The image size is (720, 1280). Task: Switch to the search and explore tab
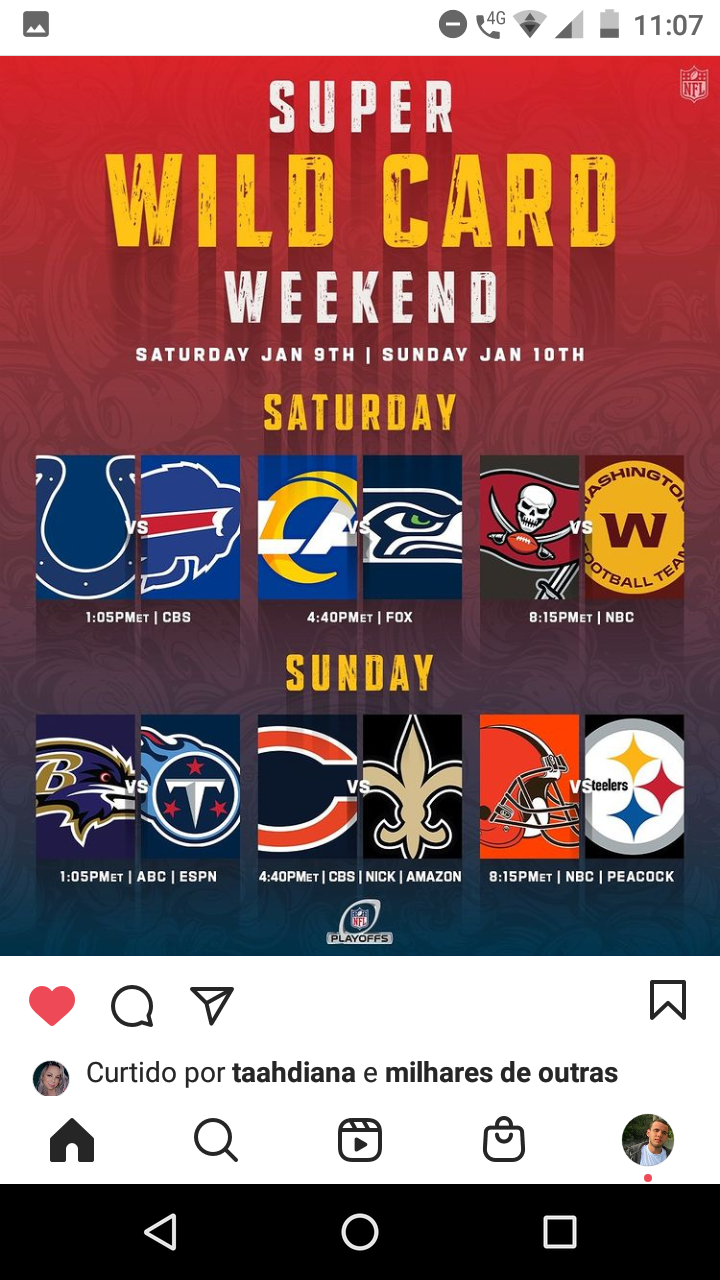(215, 1140)
